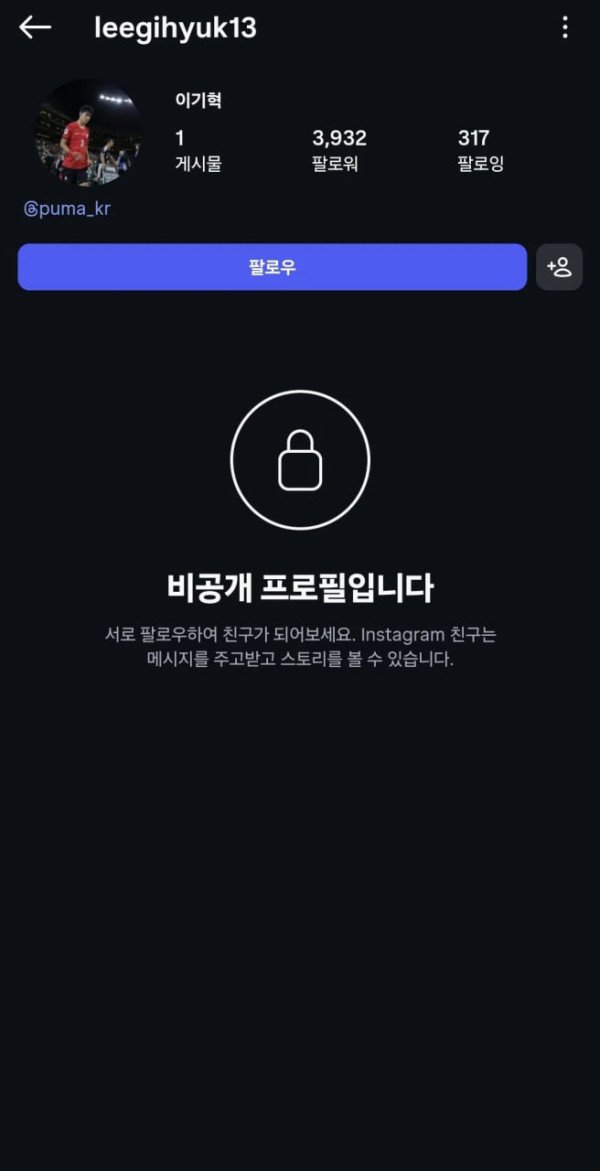600x1171 pixels.
Task: Go back using the top arrow
Action: [x=35, y=28]
